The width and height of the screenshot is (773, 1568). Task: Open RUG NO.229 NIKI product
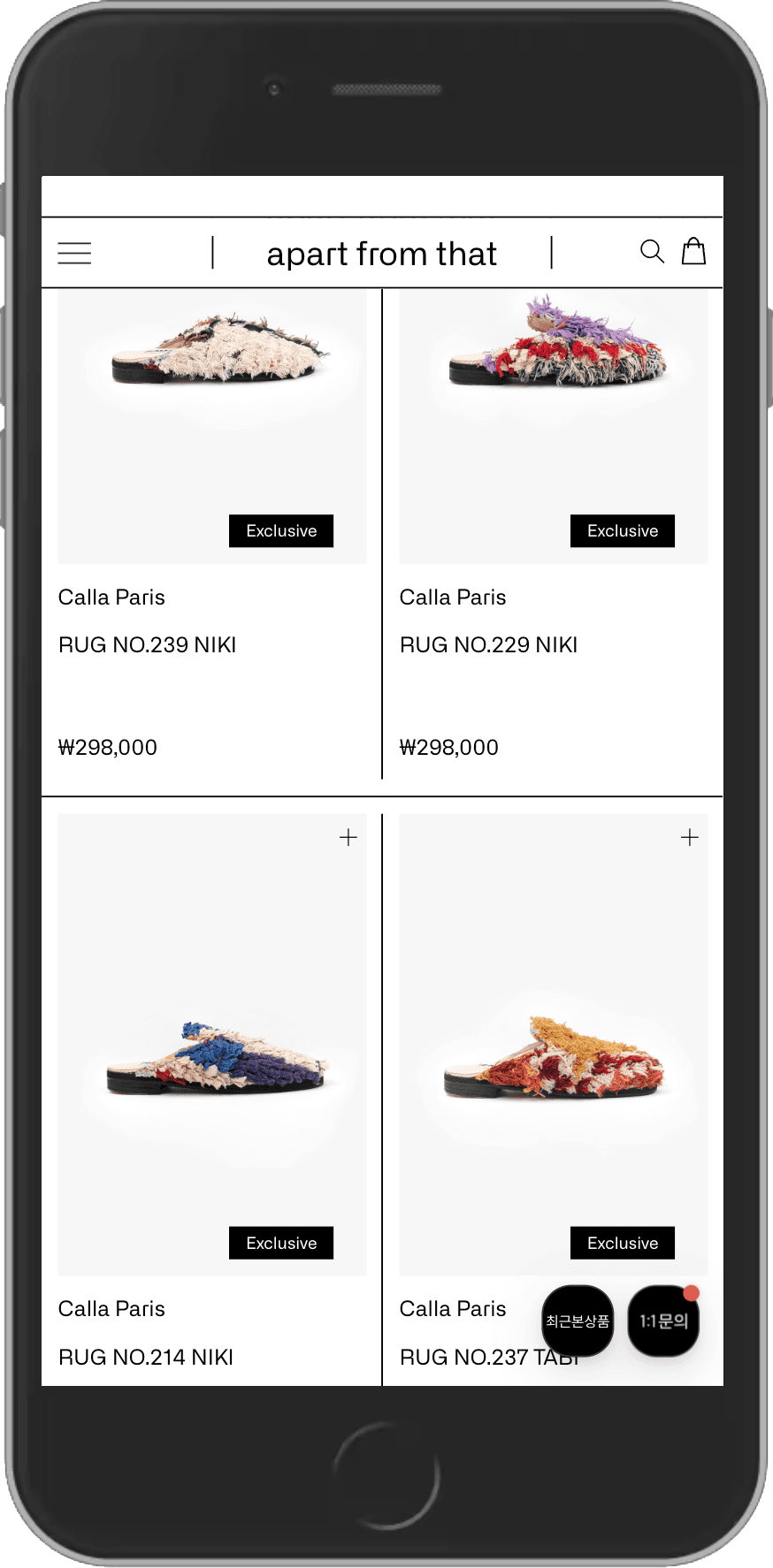click(488, 645)
